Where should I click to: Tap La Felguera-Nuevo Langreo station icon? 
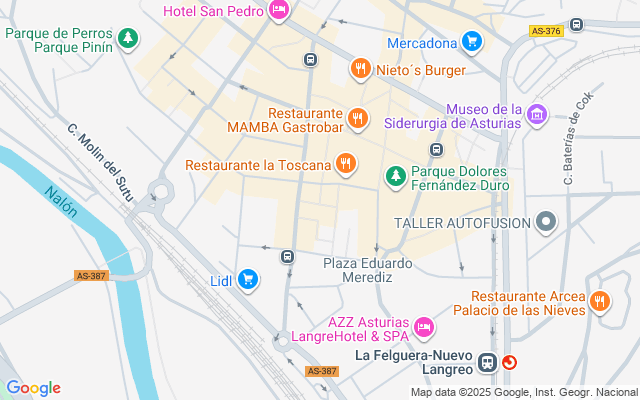tap(488, 362)
